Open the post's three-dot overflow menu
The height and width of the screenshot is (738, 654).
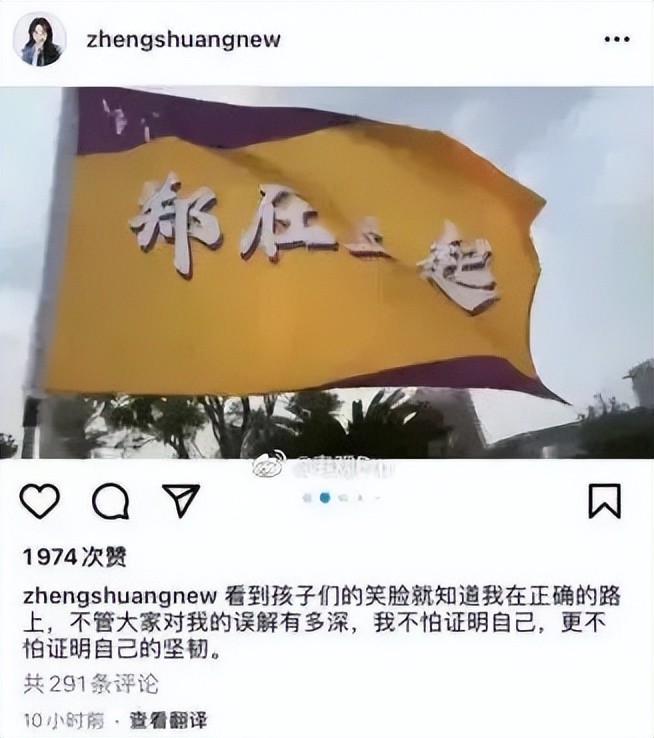(x=617, y=40)
